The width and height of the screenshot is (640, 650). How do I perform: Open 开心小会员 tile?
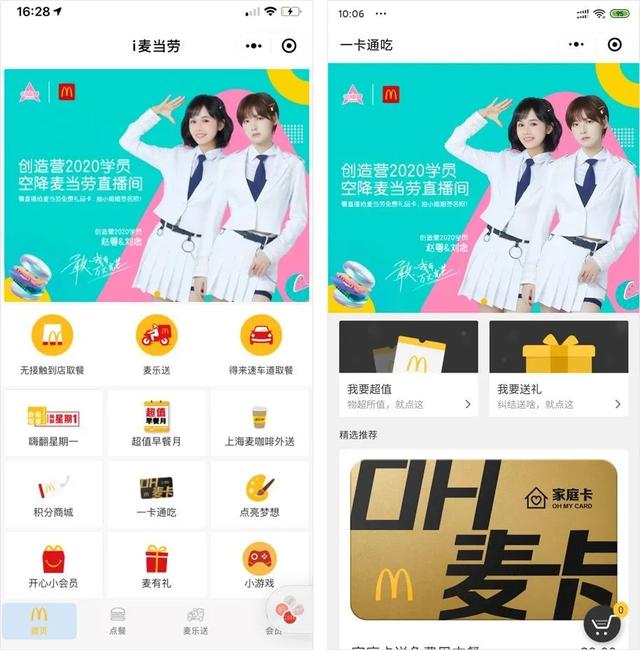coord(52,565)
